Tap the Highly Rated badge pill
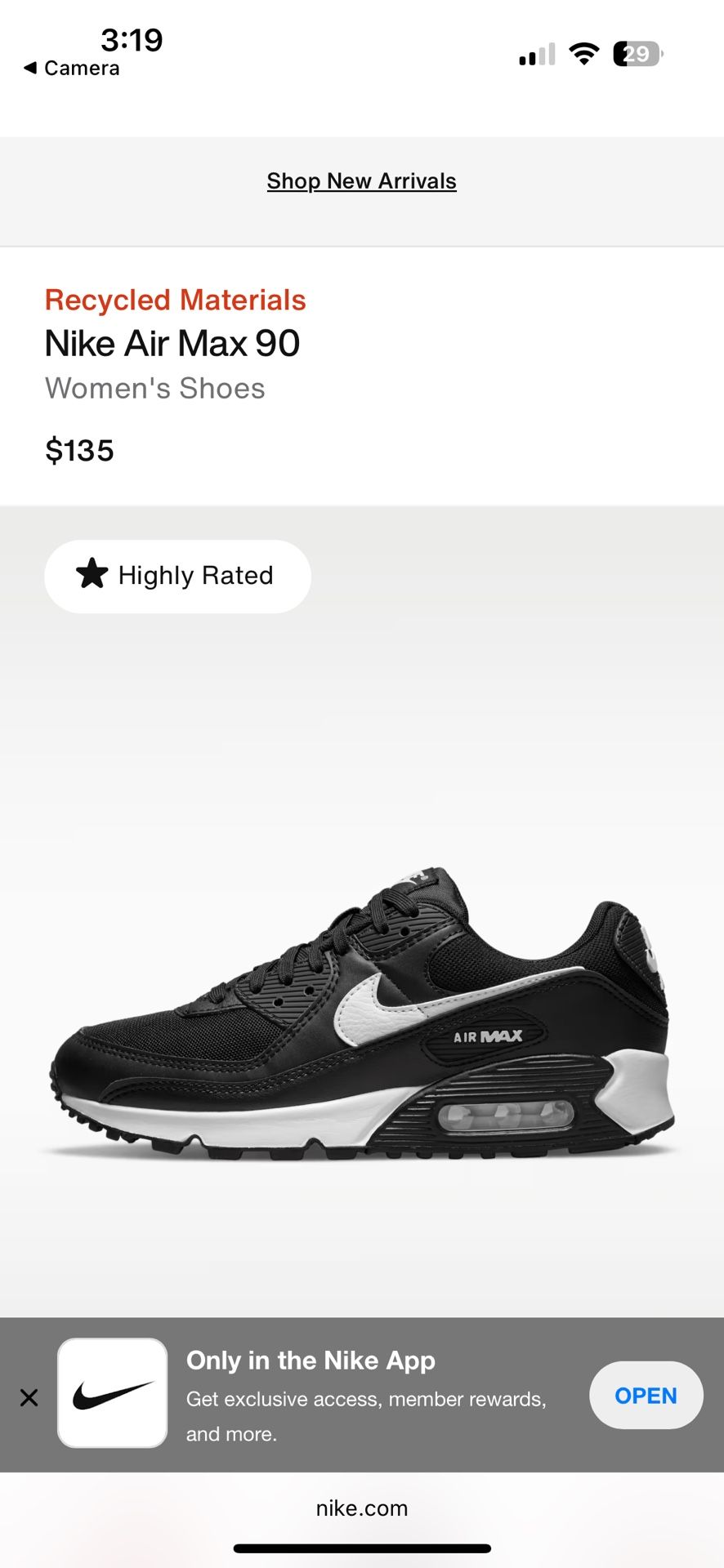The image size is (724, 1568). [177, 576]
